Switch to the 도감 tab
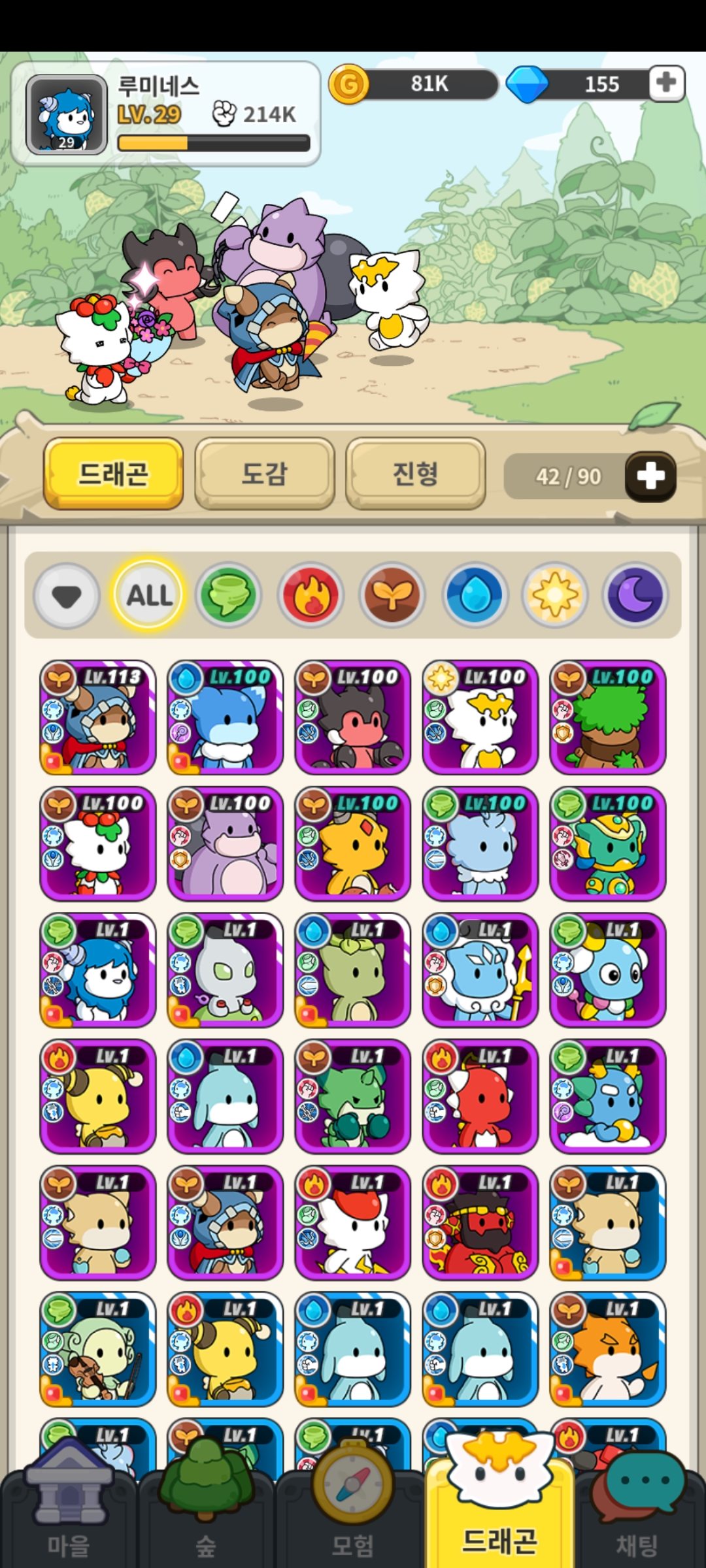This screenshot has height=1568, width=706. (265, 474)
